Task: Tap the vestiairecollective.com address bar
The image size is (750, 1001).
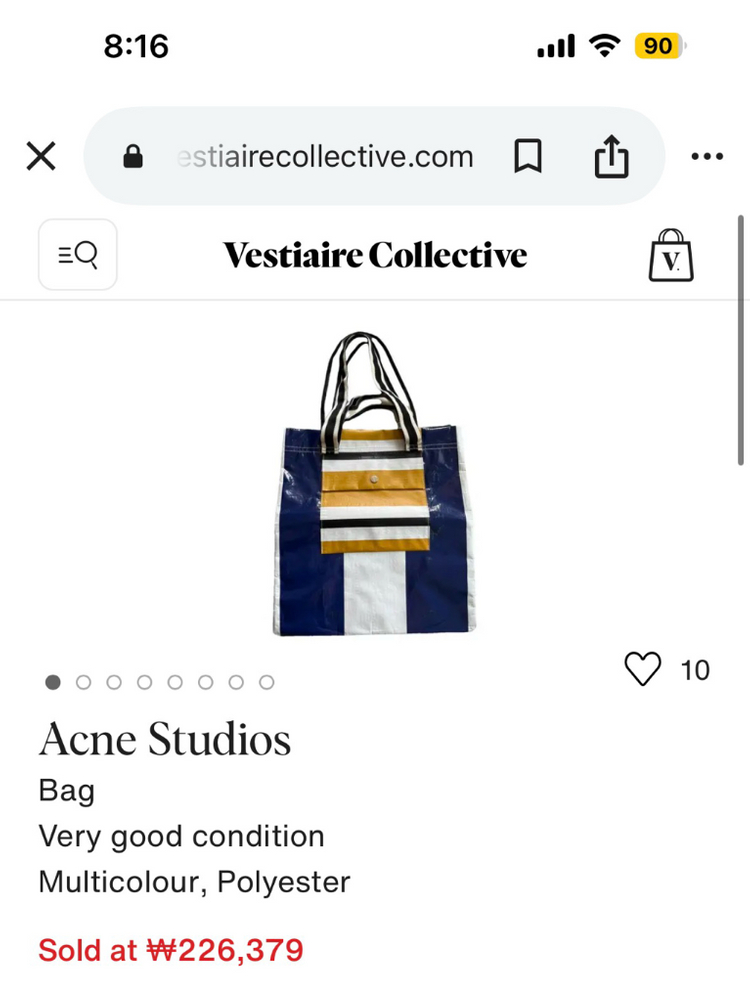Action: (322, 157)
